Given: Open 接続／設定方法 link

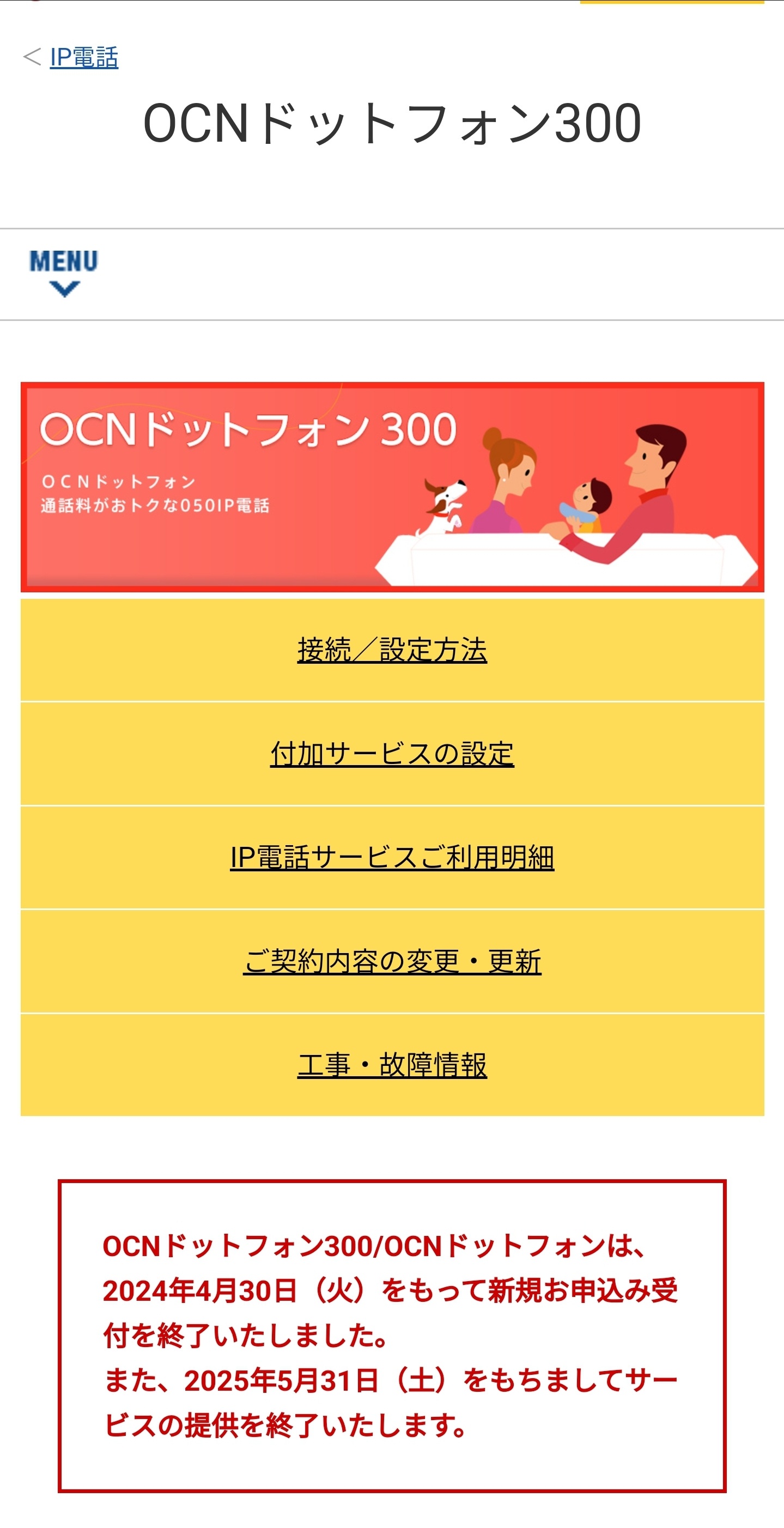Looking at the screenshot, I should click(392, 650).
